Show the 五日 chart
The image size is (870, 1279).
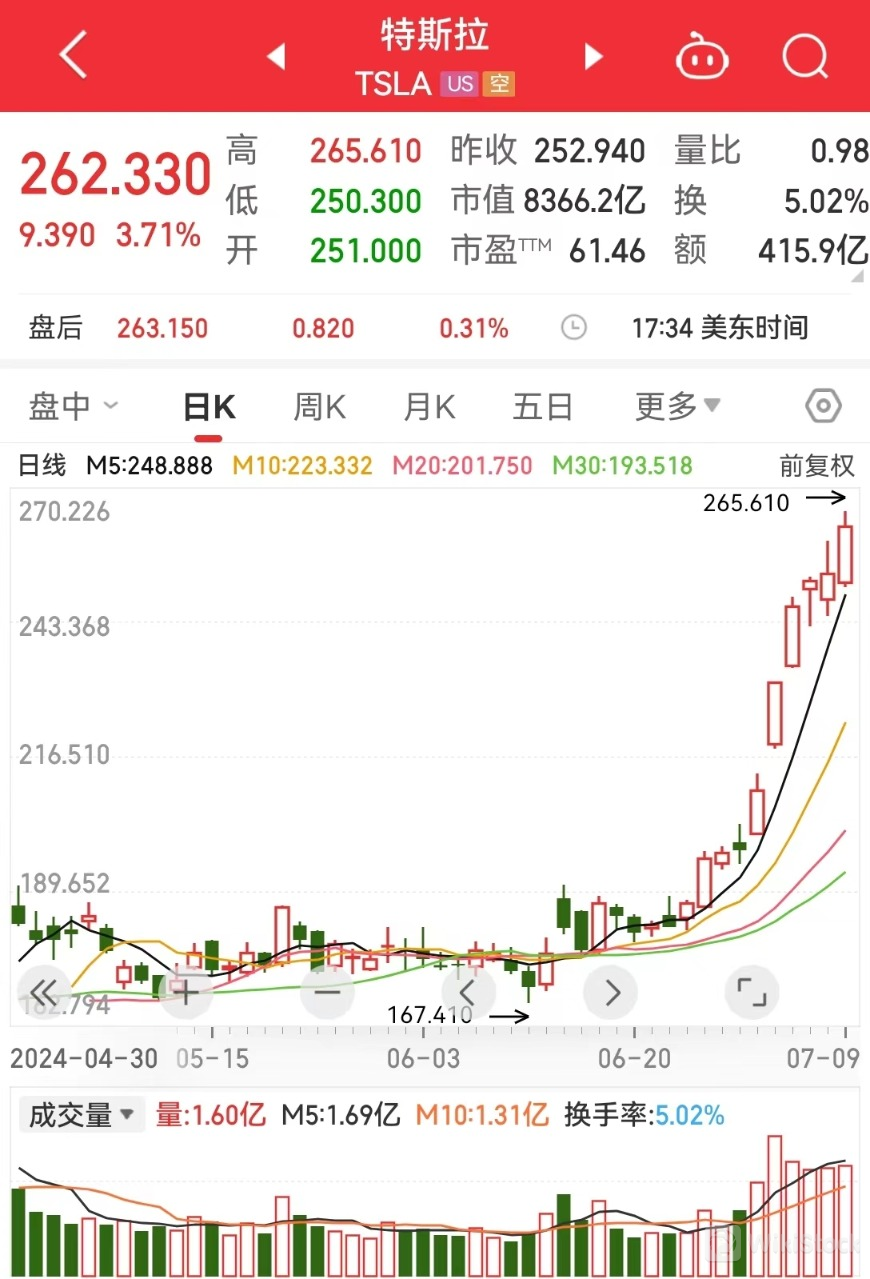(542, 407)
